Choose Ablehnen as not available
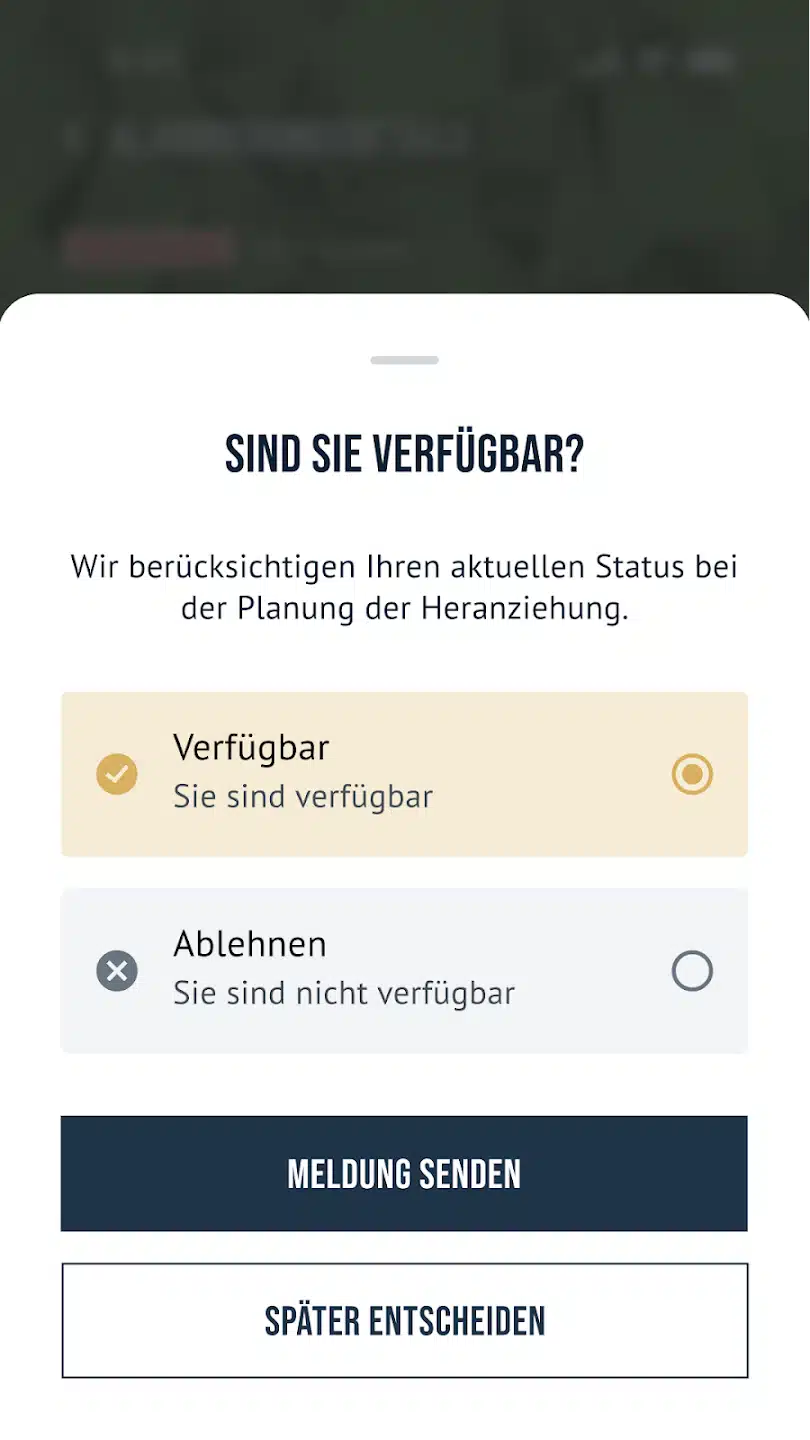The width and height of the screenshot is (810, 1440). (403, 970)
